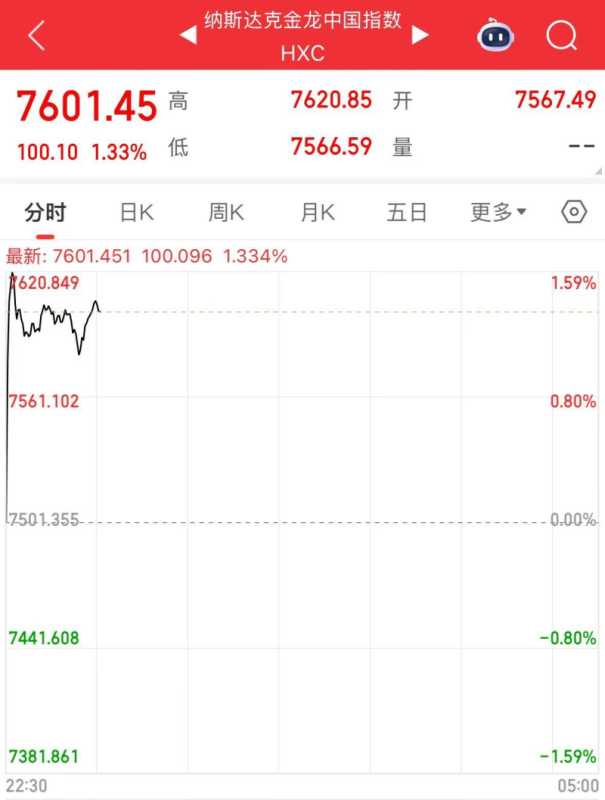This screenshot has width=605, height=800.
Task: Switch to the 五日 tab
Action: (x=407, y=212)
